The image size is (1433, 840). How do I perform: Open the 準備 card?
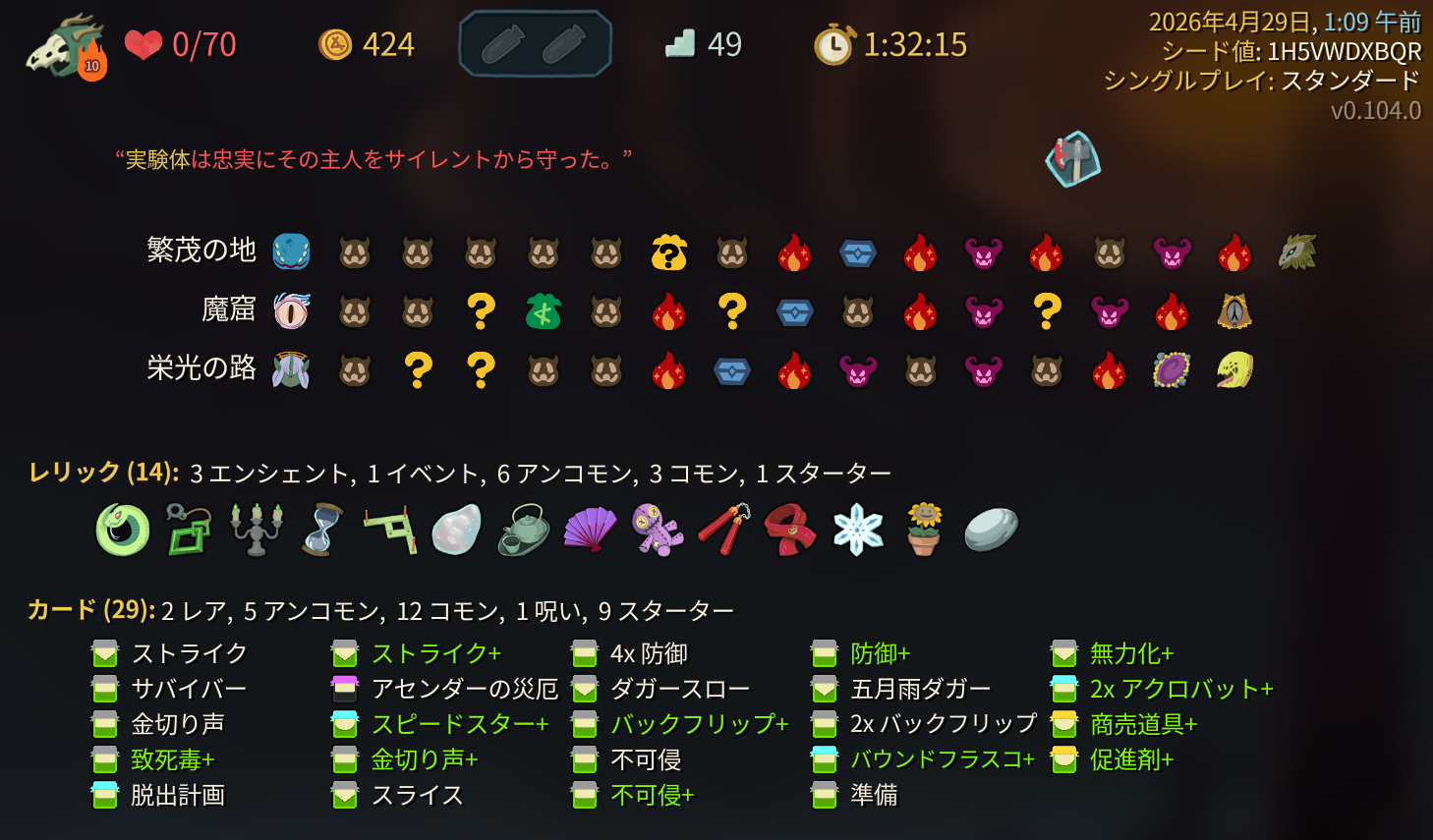(x=874, y=795)
